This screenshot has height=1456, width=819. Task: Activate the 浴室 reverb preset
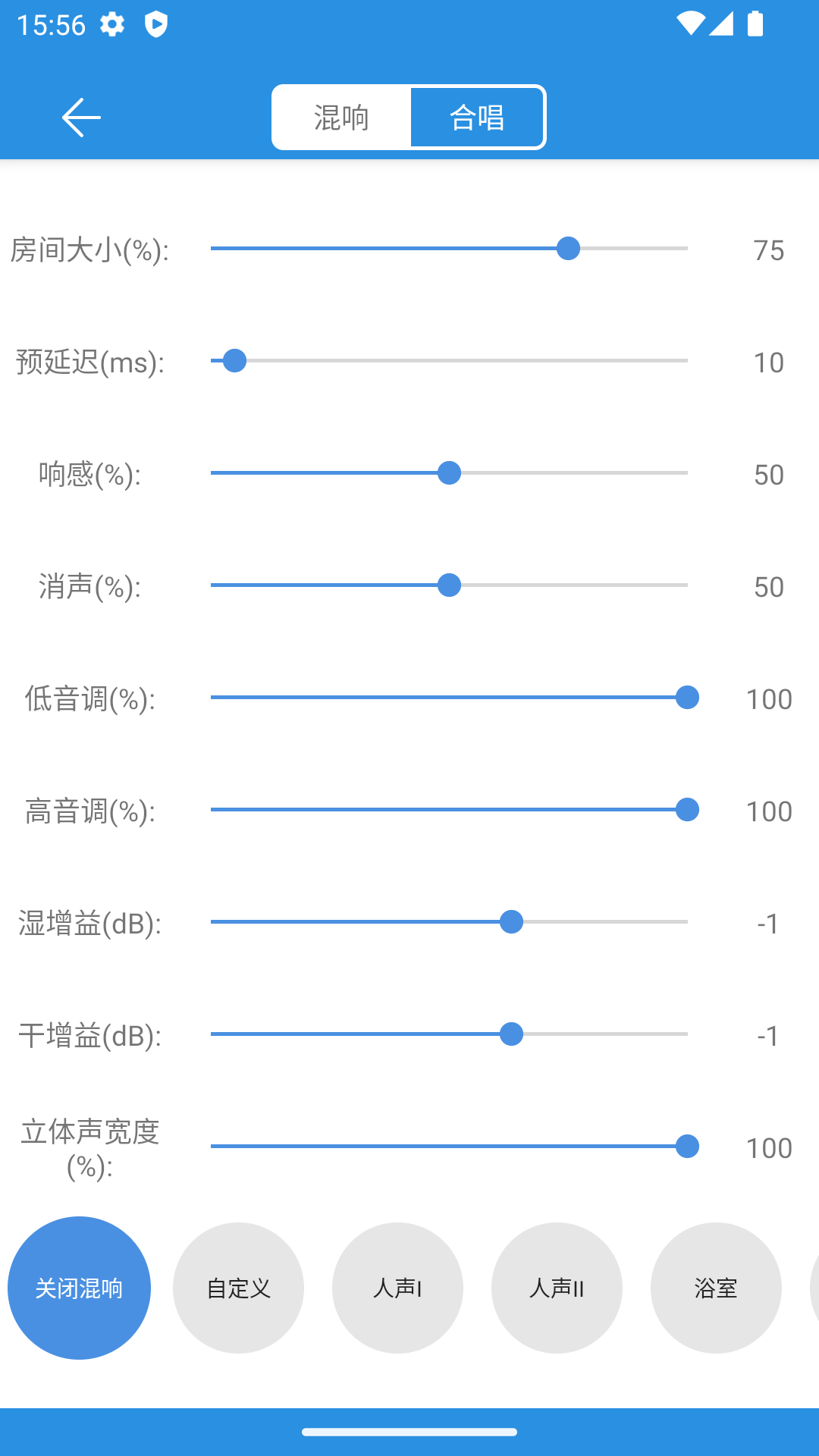[x=716, y=1287]
